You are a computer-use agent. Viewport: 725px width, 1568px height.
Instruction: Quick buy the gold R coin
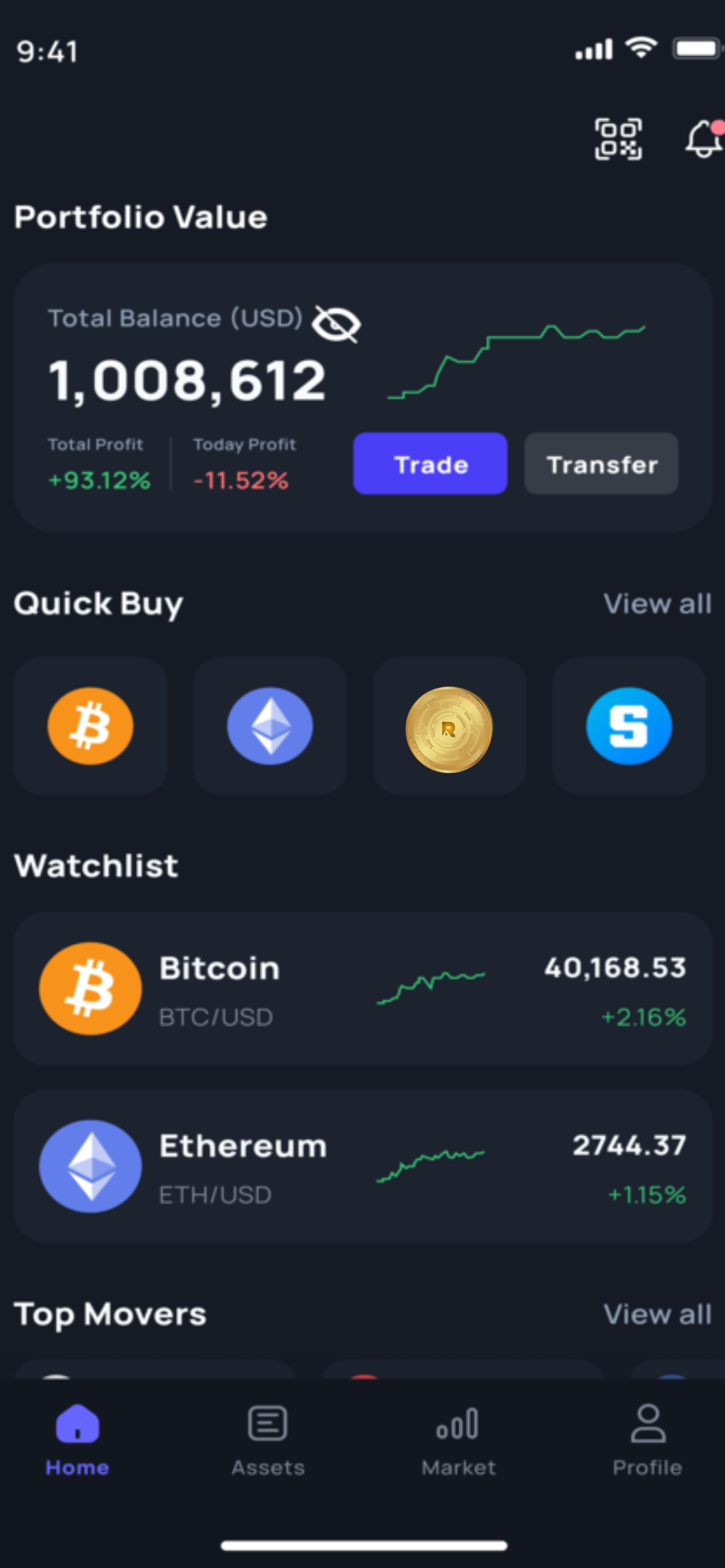pos(449,729)
